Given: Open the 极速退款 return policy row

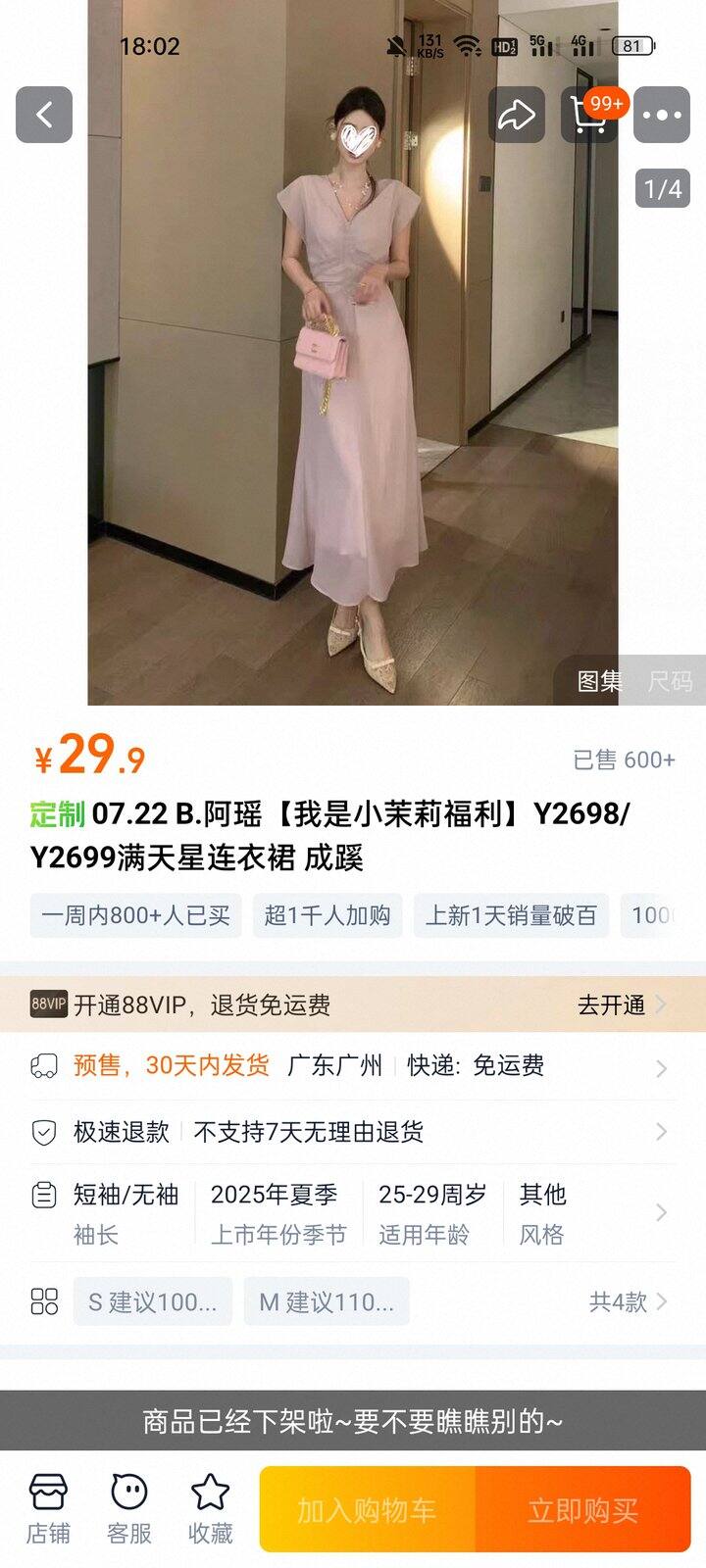Looking at the screenshot, I should [x=353, y=1132].
